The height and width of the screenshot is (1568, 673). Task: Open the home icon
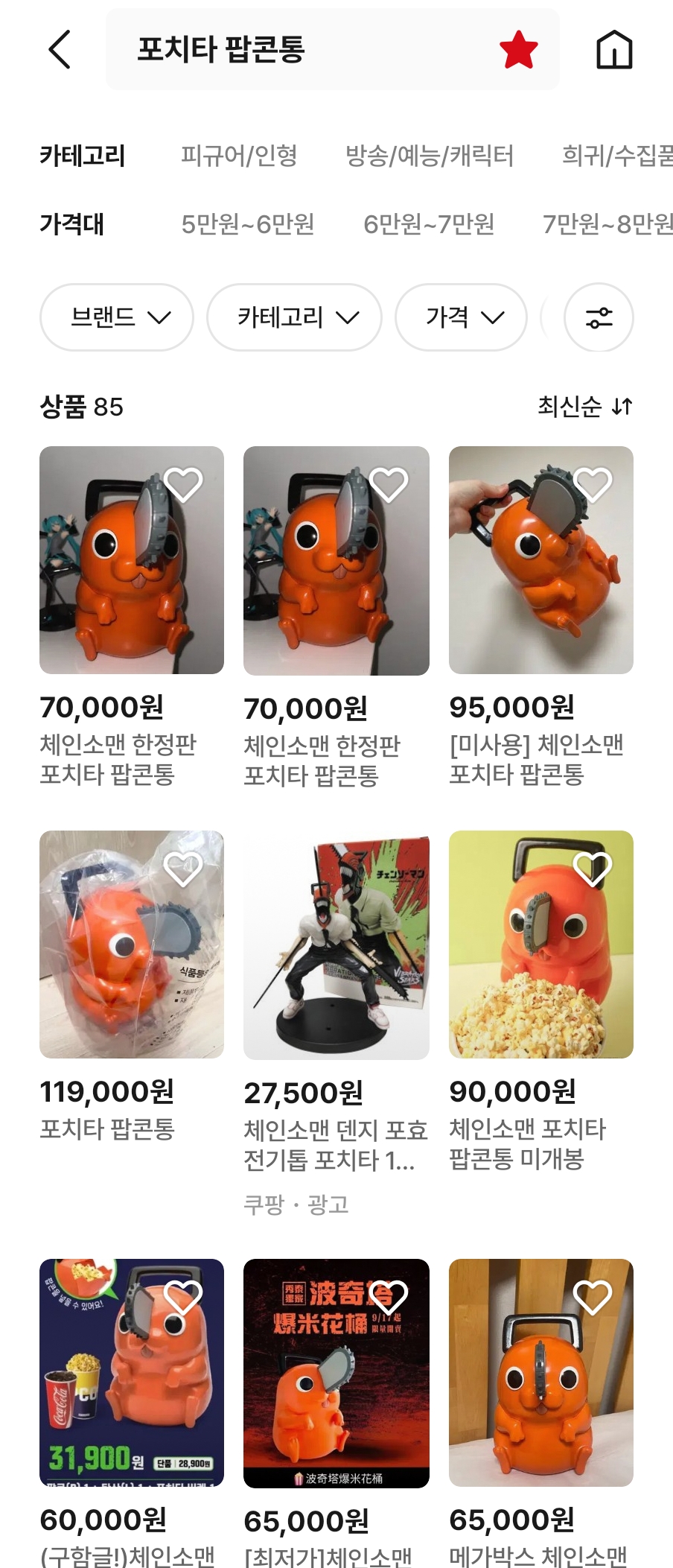614,50
